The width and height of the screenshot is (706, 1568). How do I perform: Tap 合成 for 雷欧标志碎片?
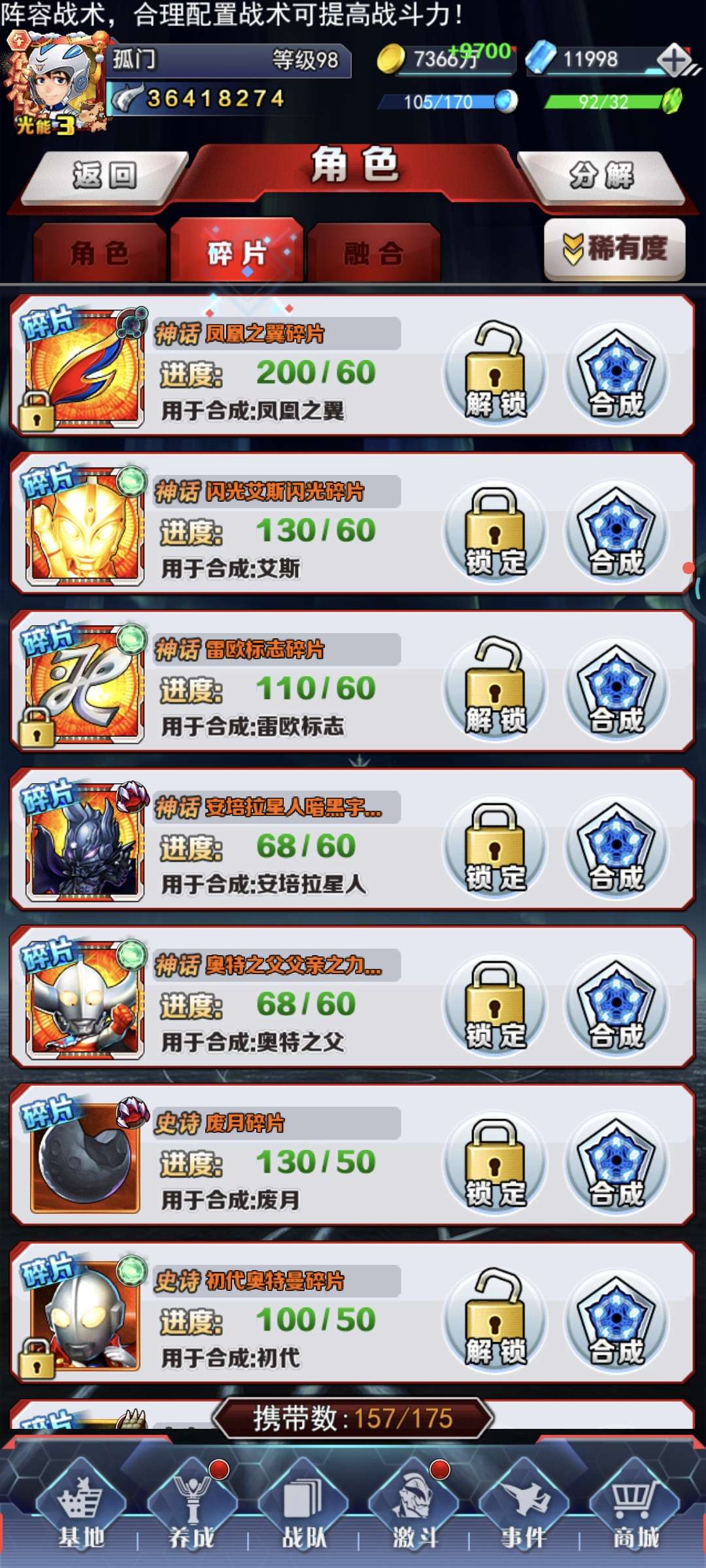(x=616, y=689)
